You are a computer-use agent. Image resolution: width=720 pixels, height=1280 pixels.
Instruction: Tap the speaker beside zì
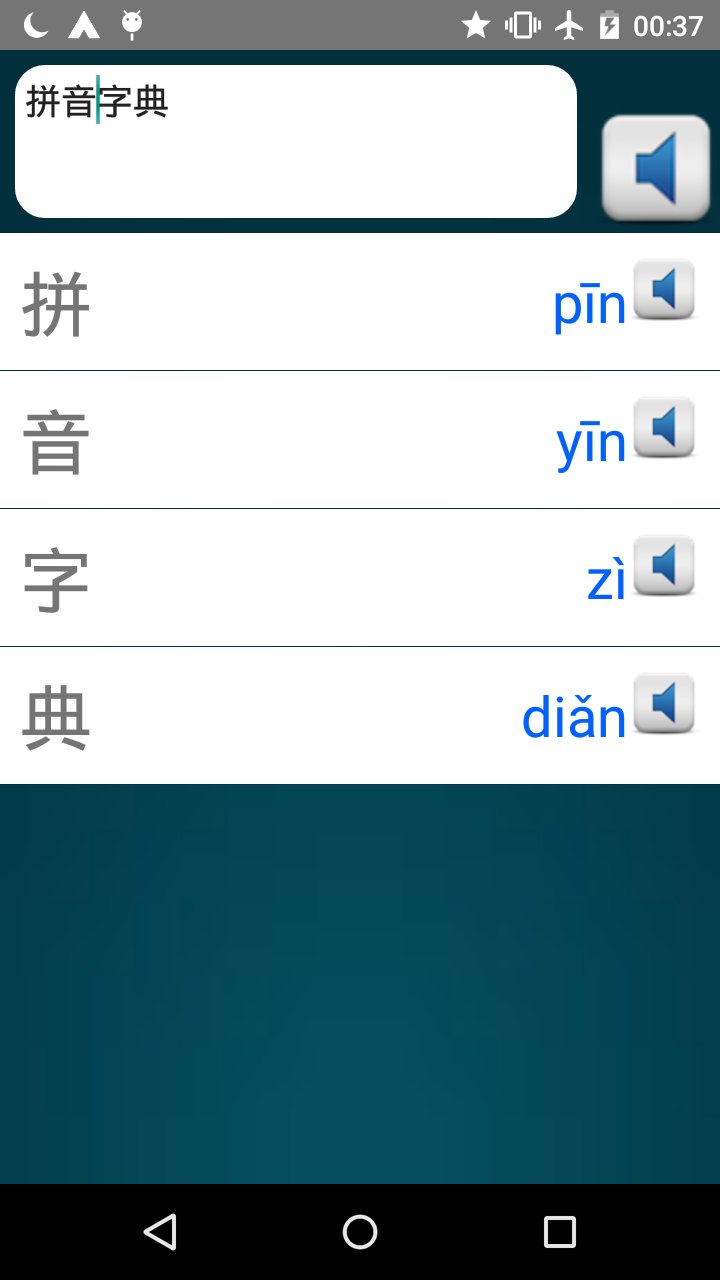[x=663, y=563]
